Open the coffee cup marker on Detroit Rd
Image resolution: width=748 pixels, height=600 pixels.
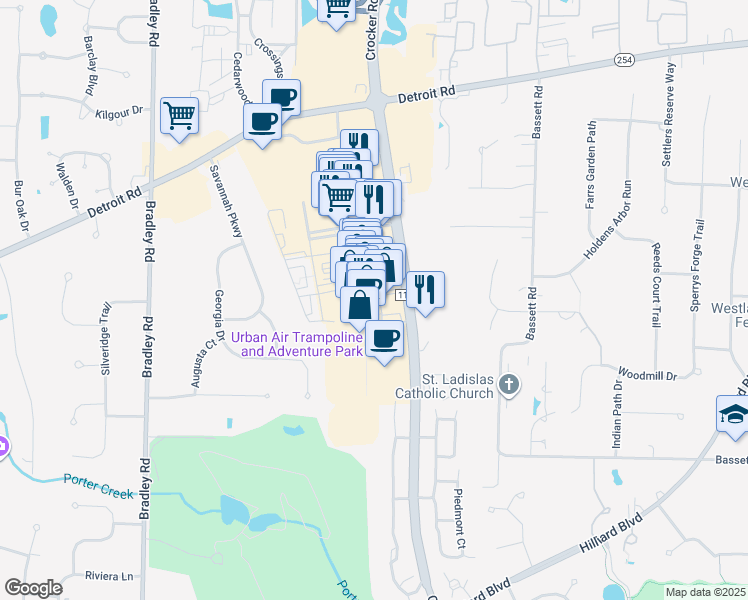pyautogui.click(x=263, y=122)
